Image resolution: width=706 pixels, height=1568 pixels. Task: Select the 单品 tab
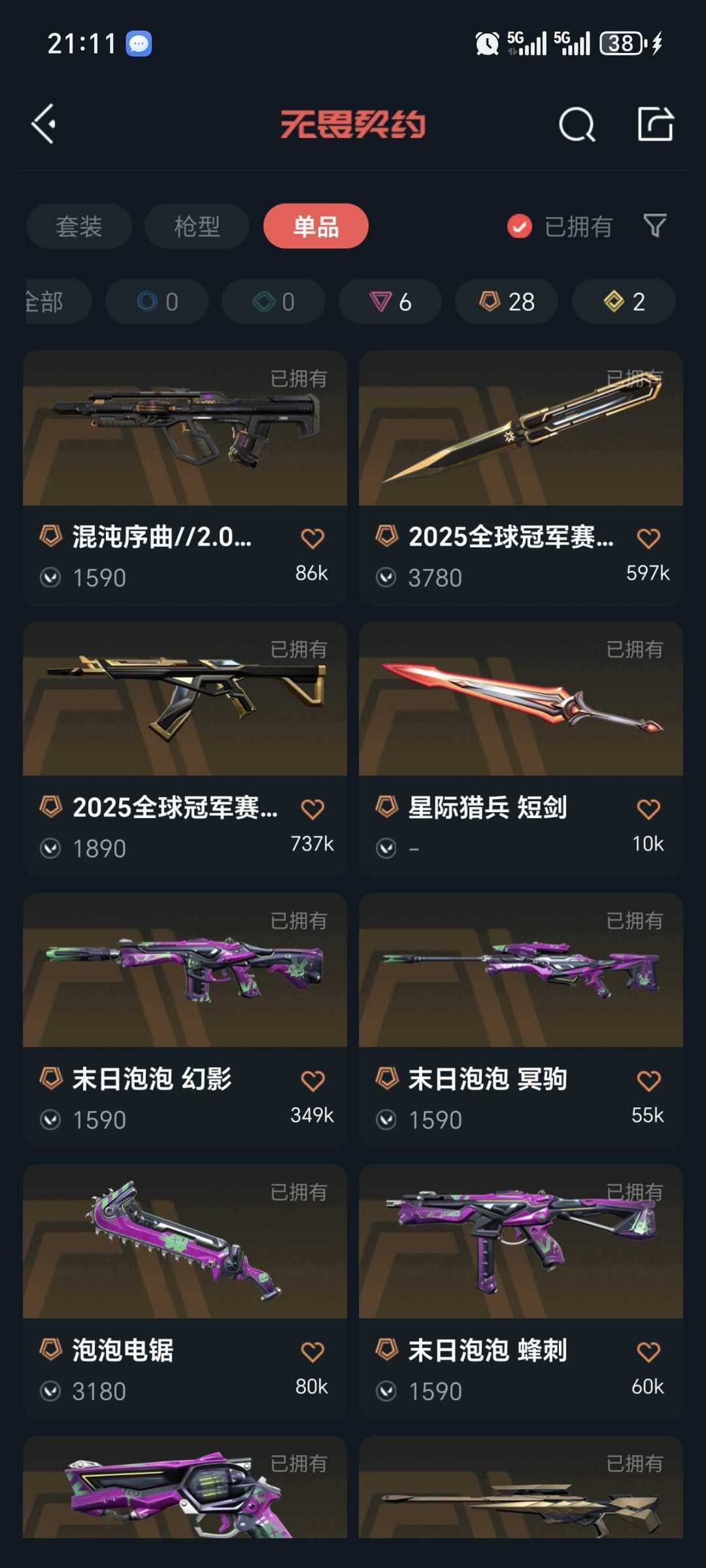[316, 226]
